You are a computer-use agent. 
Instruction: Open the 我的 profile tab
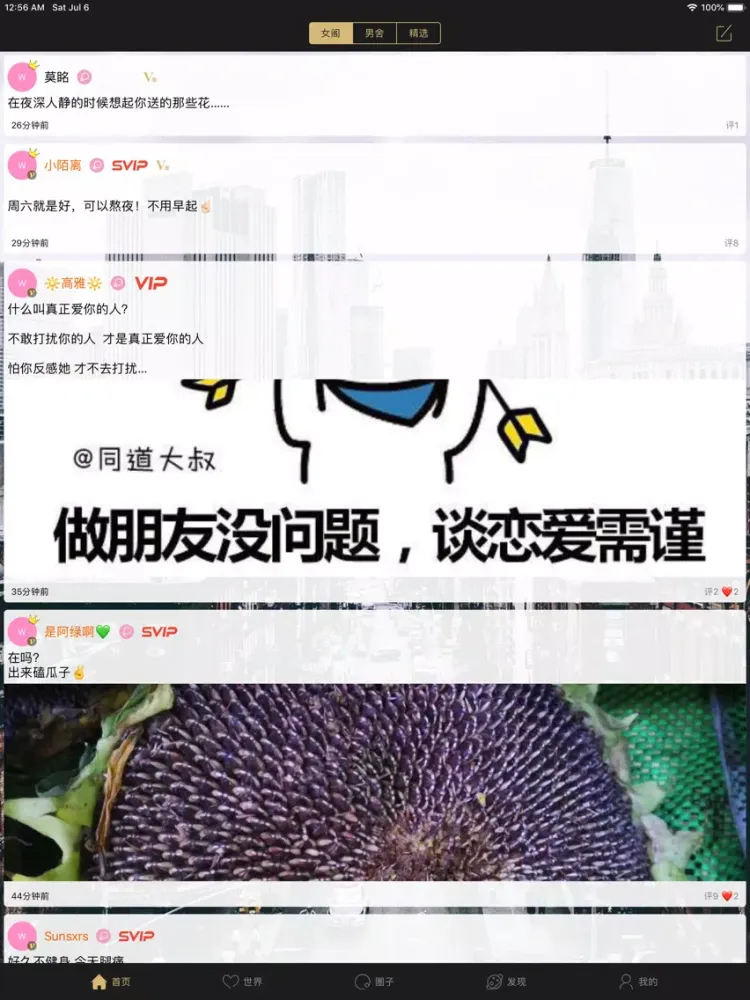638,982
